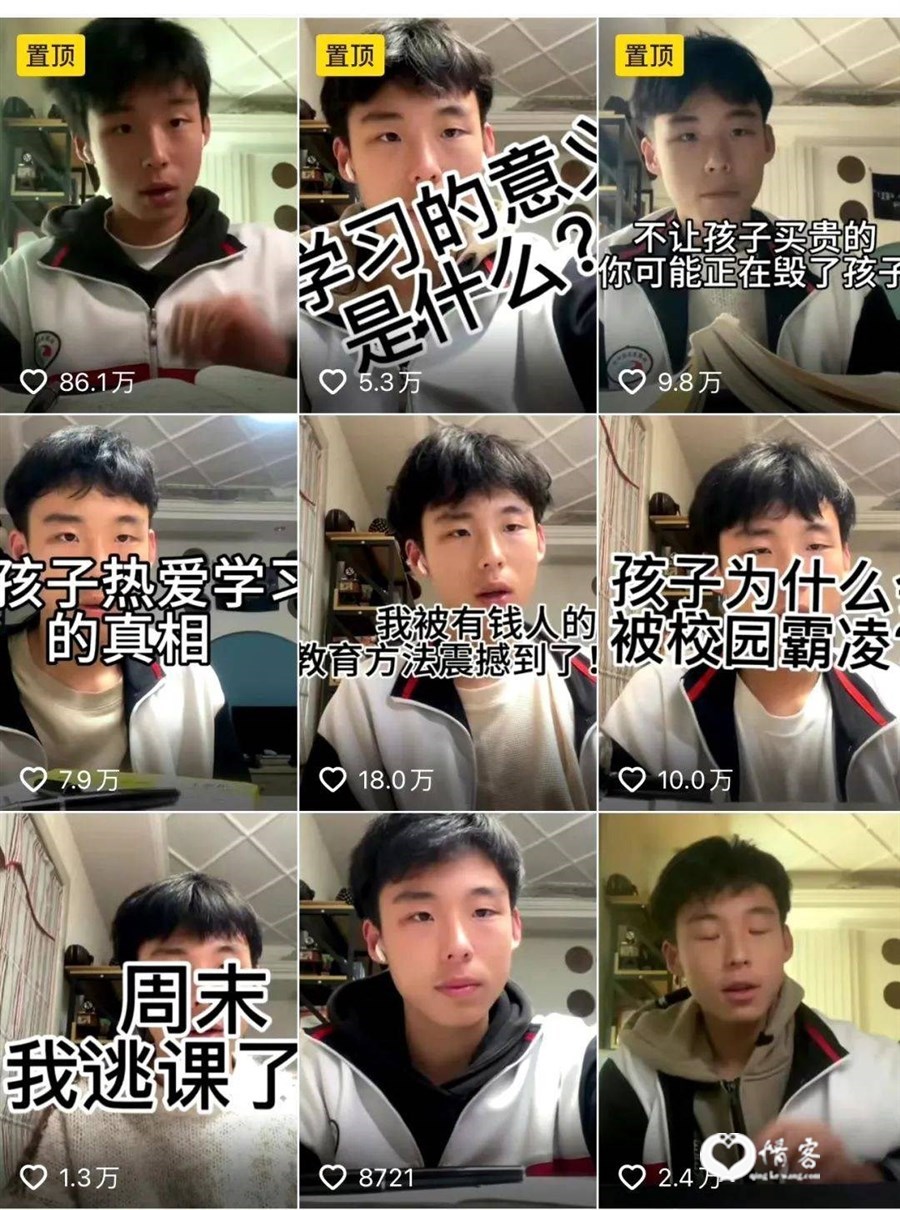
Task: Watch the video 孩子热爱学习的真相
Action: pyautogui.click(x=148, y=612)
